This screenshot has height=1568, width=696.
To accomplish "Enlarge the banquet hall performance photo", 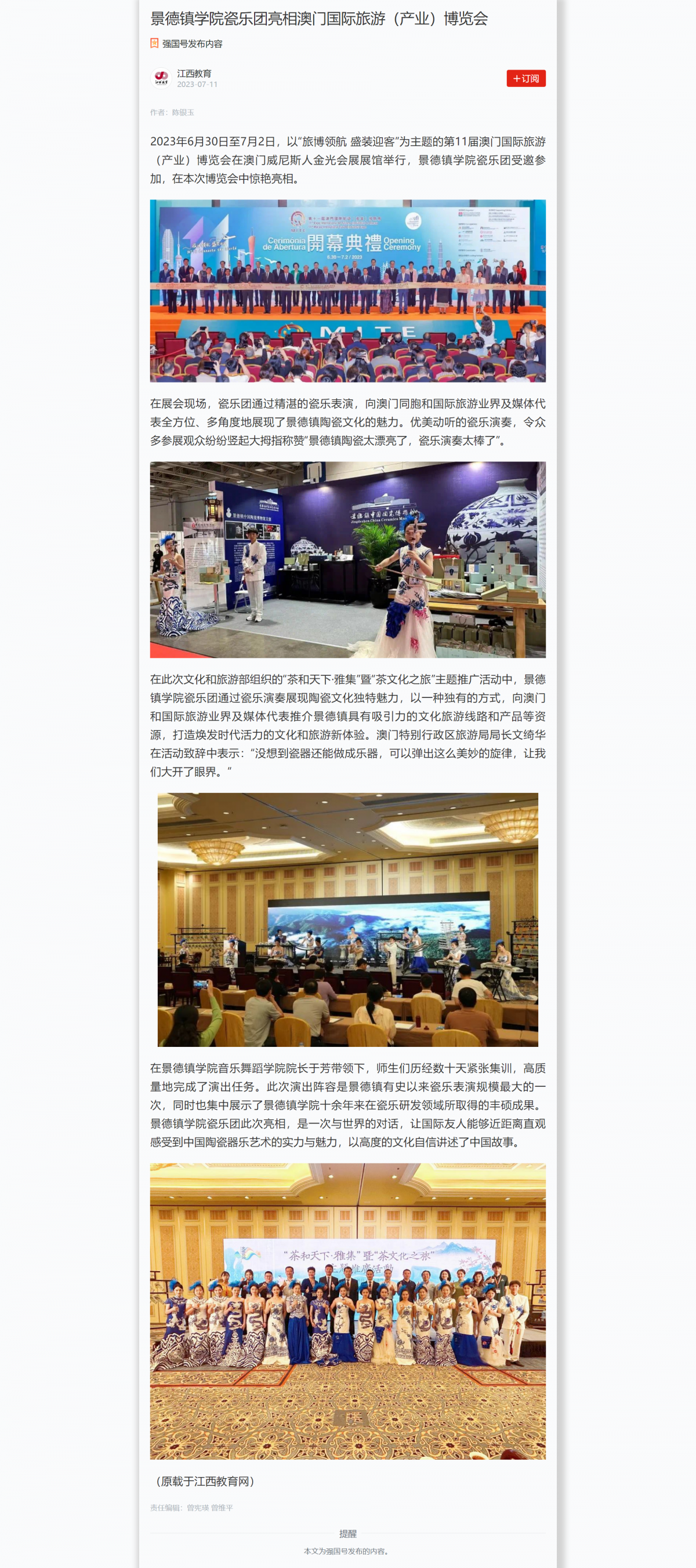I will 347,919.
